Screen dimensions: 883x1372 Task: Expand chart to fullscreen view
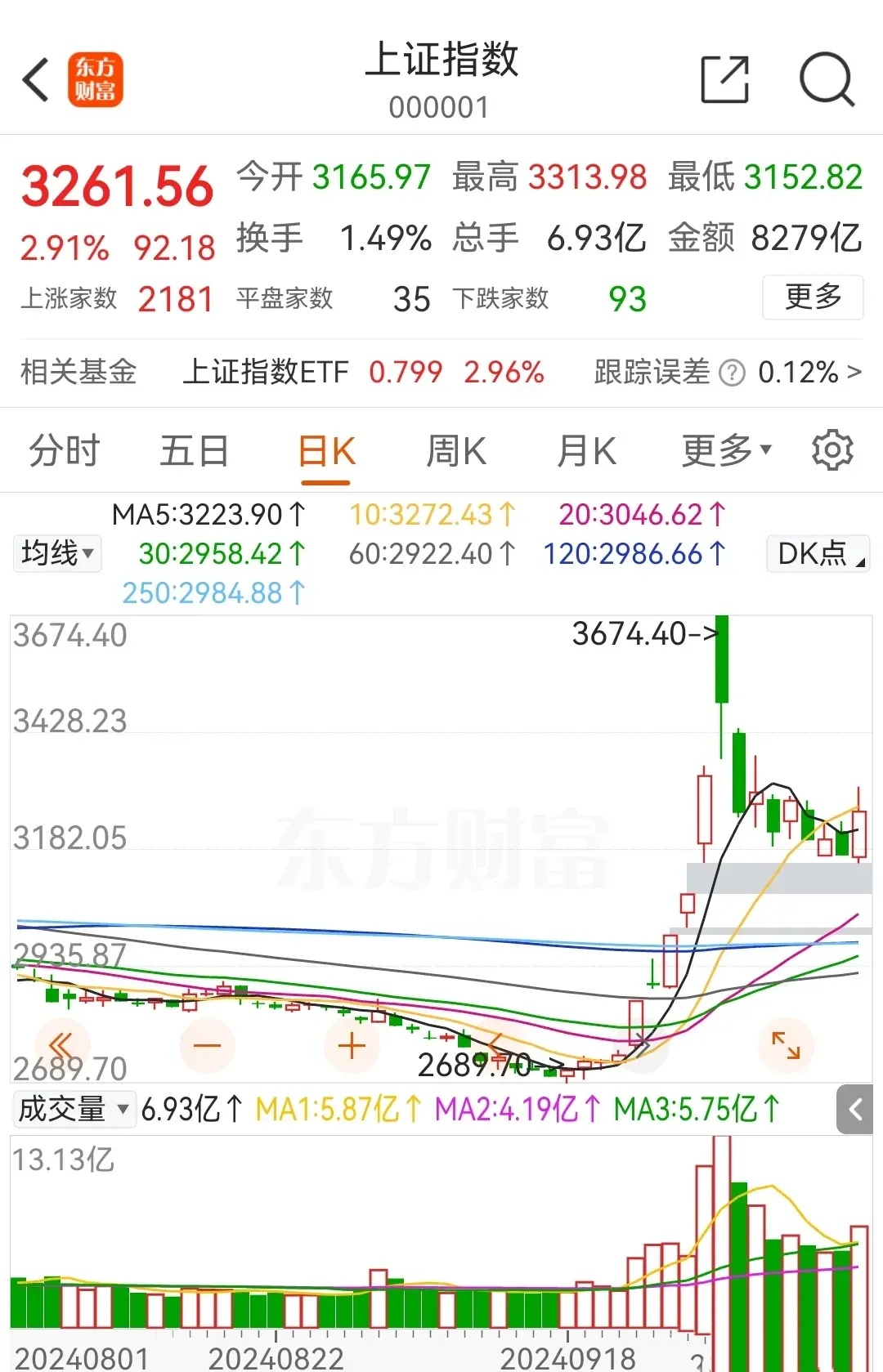785,1044
